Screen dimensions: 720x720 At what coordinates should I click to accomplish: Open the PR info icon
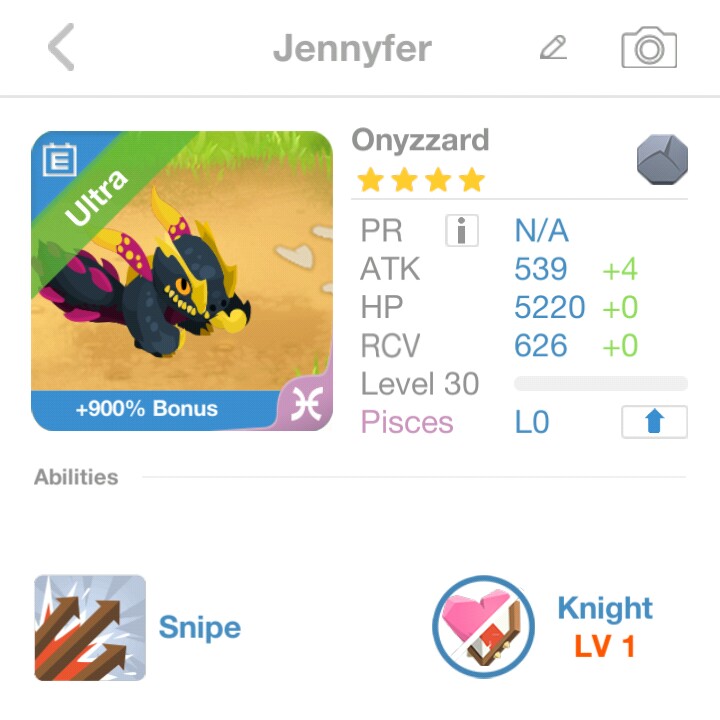(x=461, y=231)
